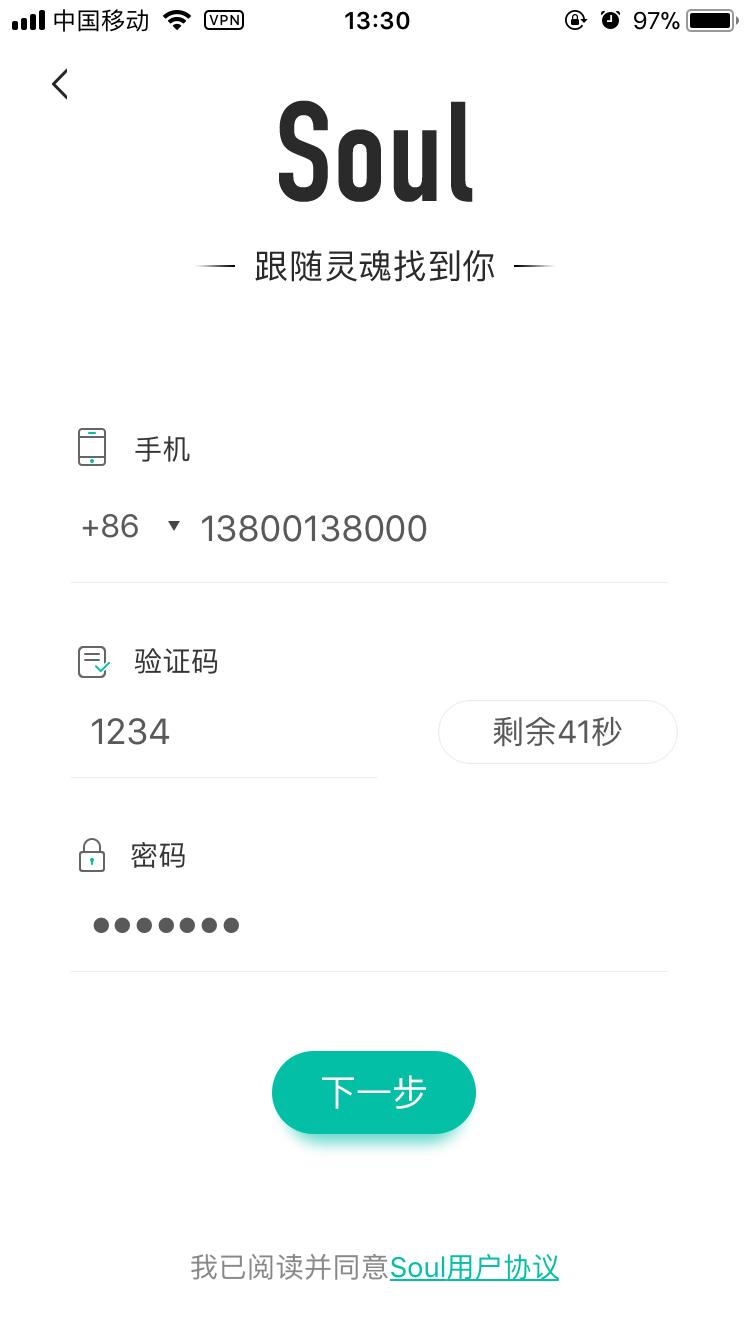The width and height of the screenshot is (750, 1334).
Task: Tap the 剩余41秒 resend code button
Action: 557,732
